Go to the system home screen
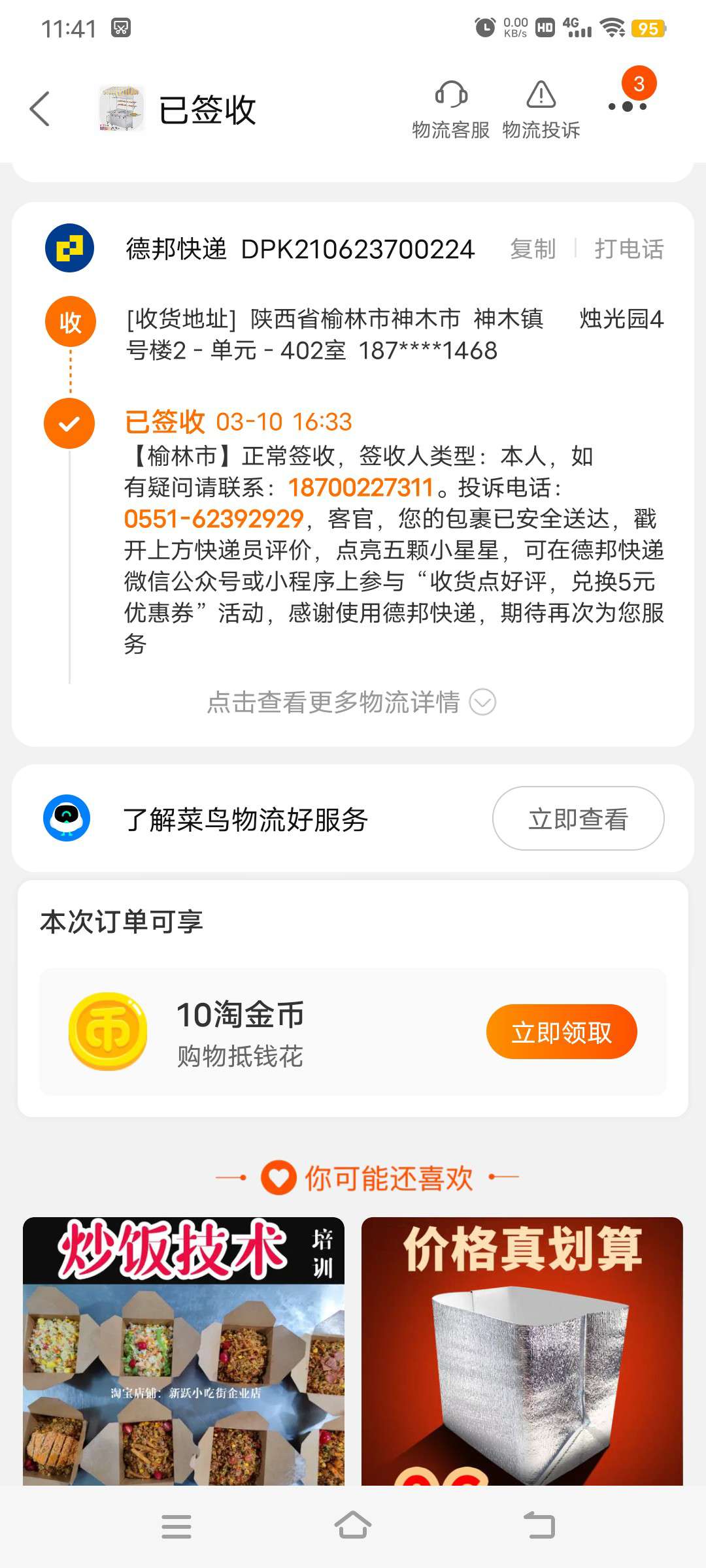Screen dimensions: 706x1568 click(x=353, y=1526)
